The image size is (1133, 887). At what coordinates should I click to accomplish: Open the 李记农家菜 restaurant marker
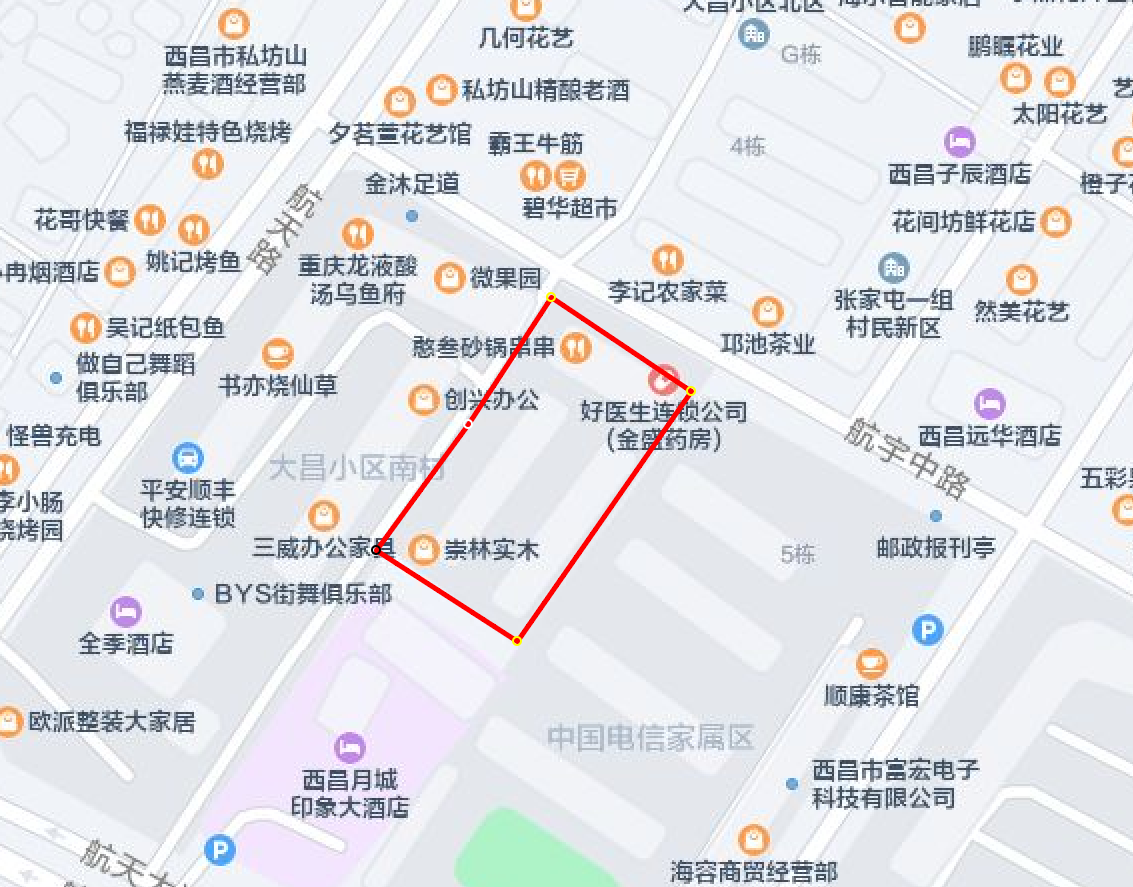pyautogui.click(x=667, y=260)
